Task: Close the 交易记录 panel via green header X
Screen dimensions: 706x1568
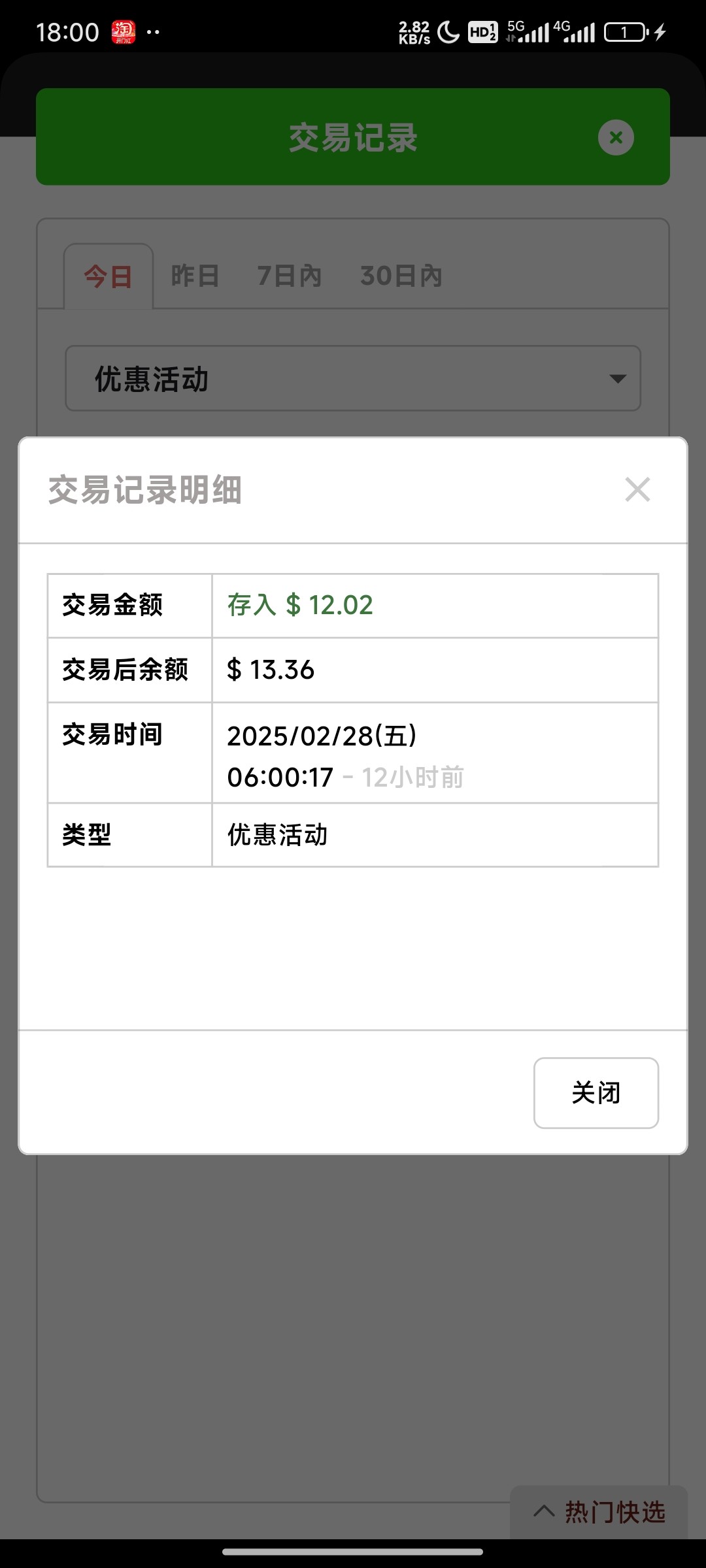Action: (x=616, y=137)
